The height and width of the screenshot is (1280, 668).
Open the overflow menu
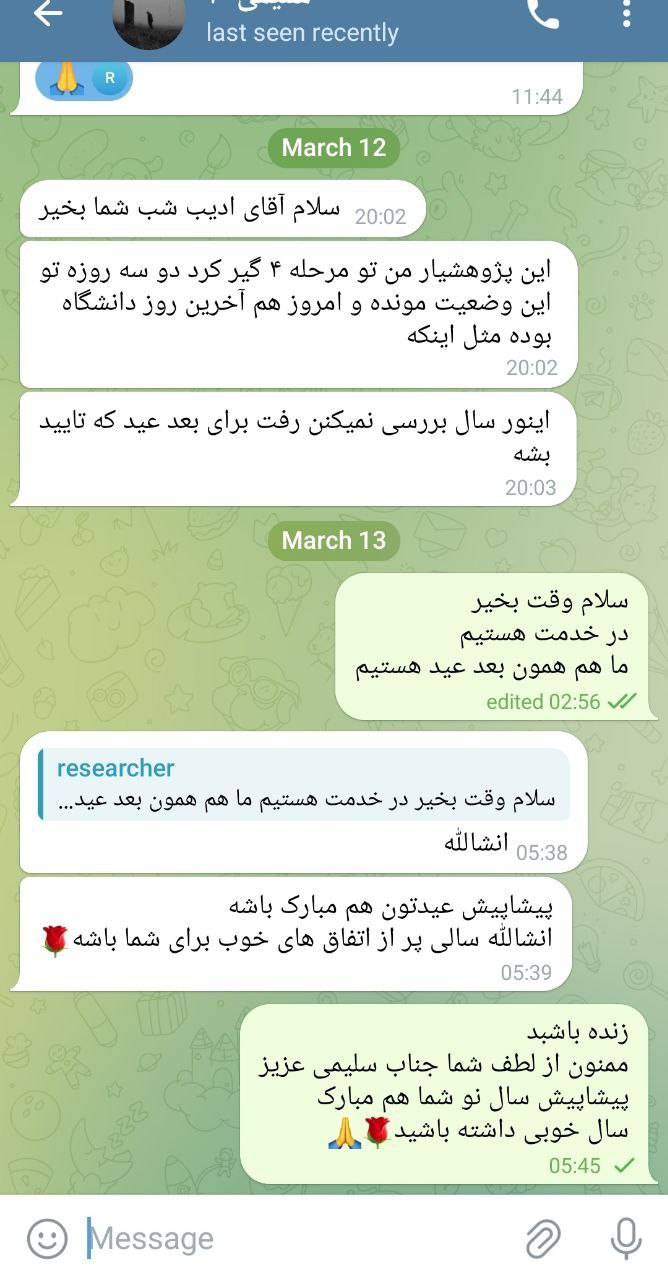[626, 13]
